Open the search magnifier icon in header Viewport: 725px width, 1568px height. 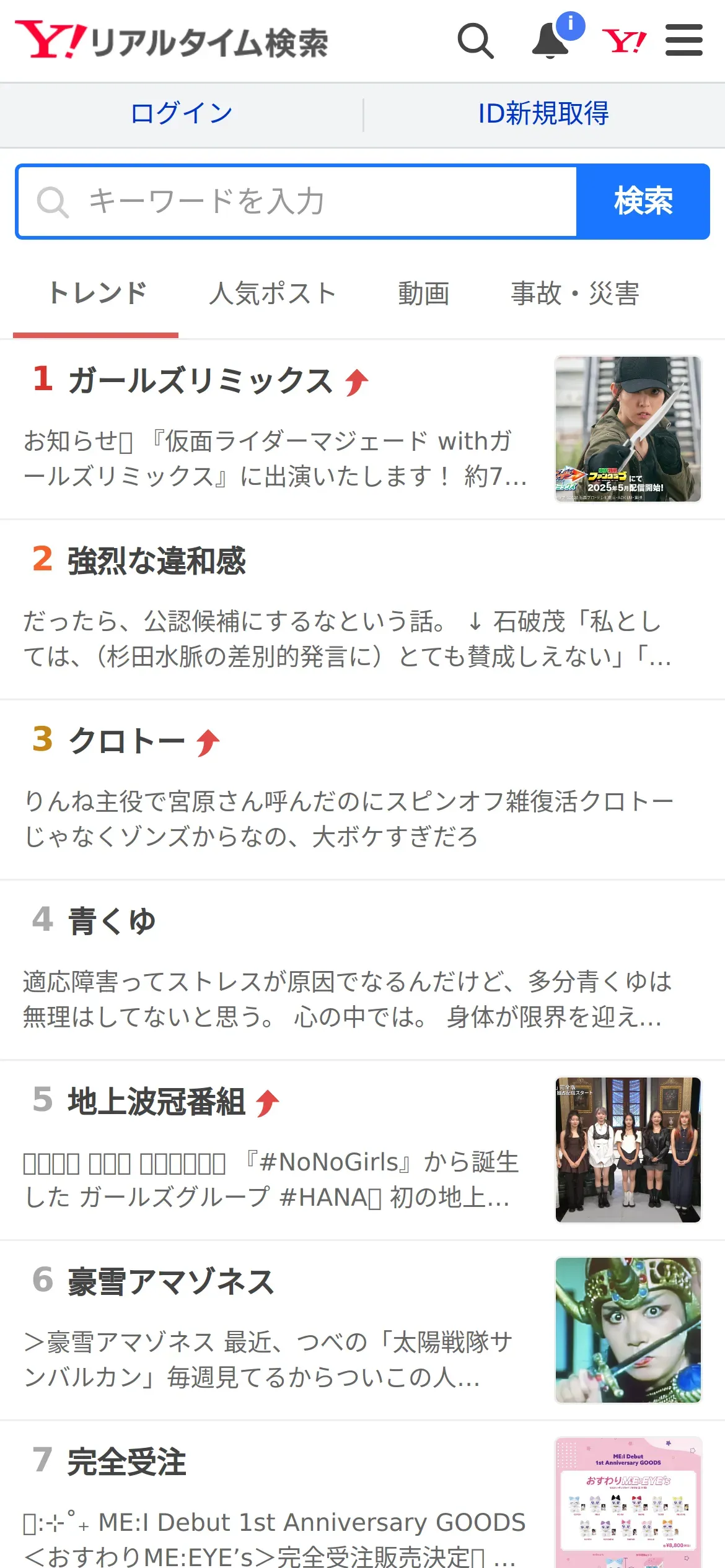coord(475,41)
